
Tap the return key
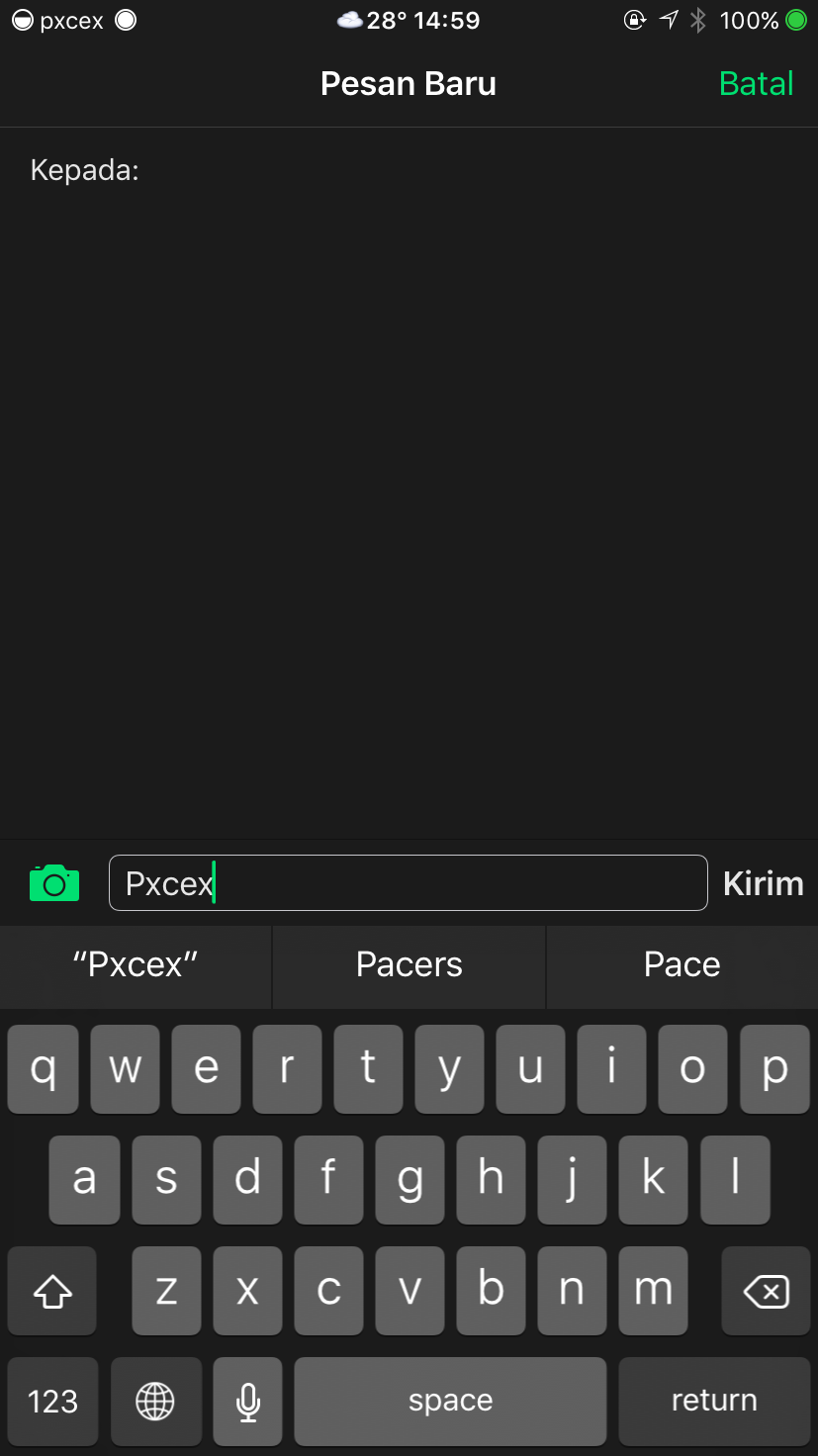[x=713, y=1401]
